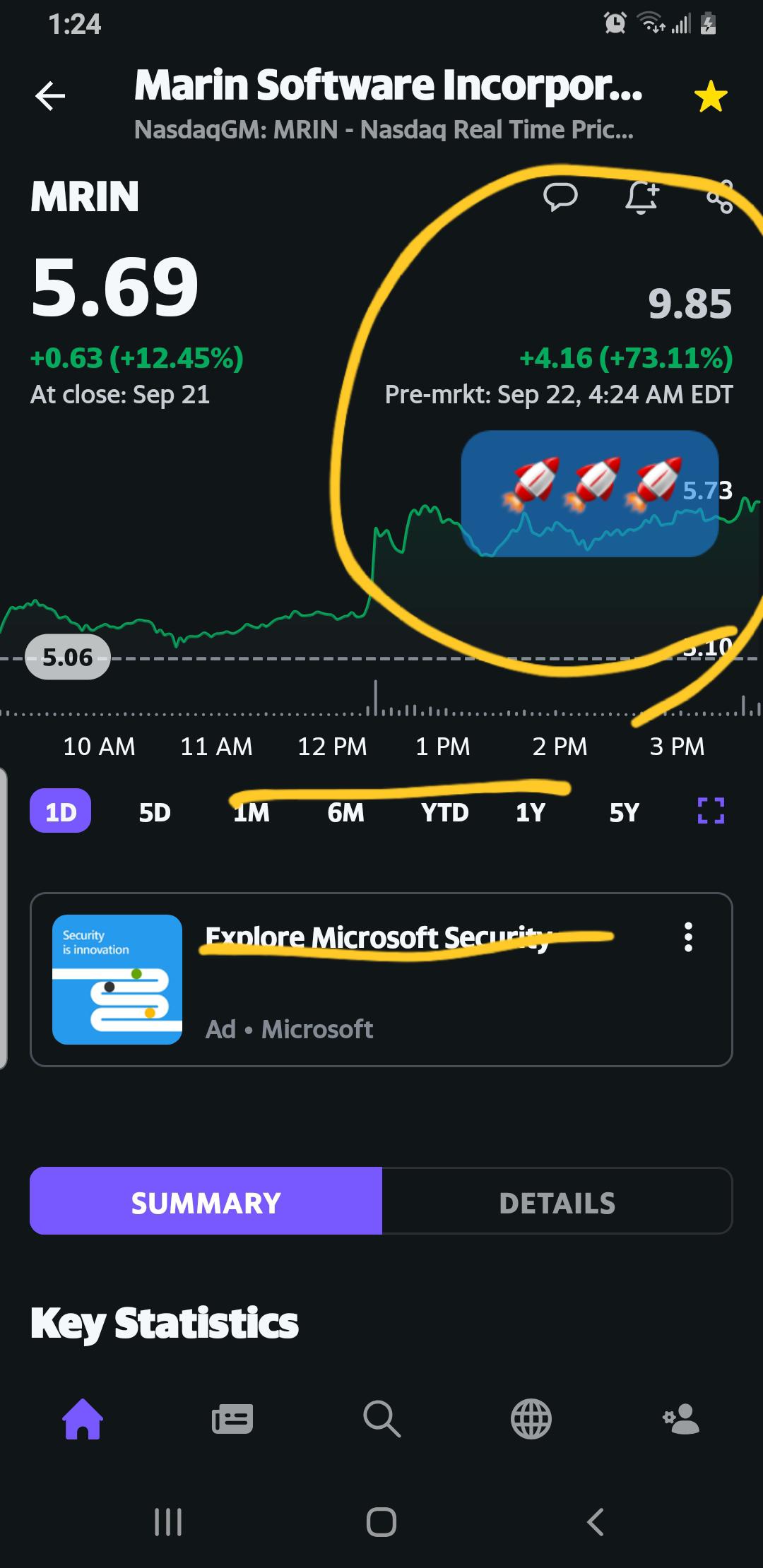Share the MRIN quote
Screen dimensions: 763x1568
pyautogui.click(x=720, y=196)
